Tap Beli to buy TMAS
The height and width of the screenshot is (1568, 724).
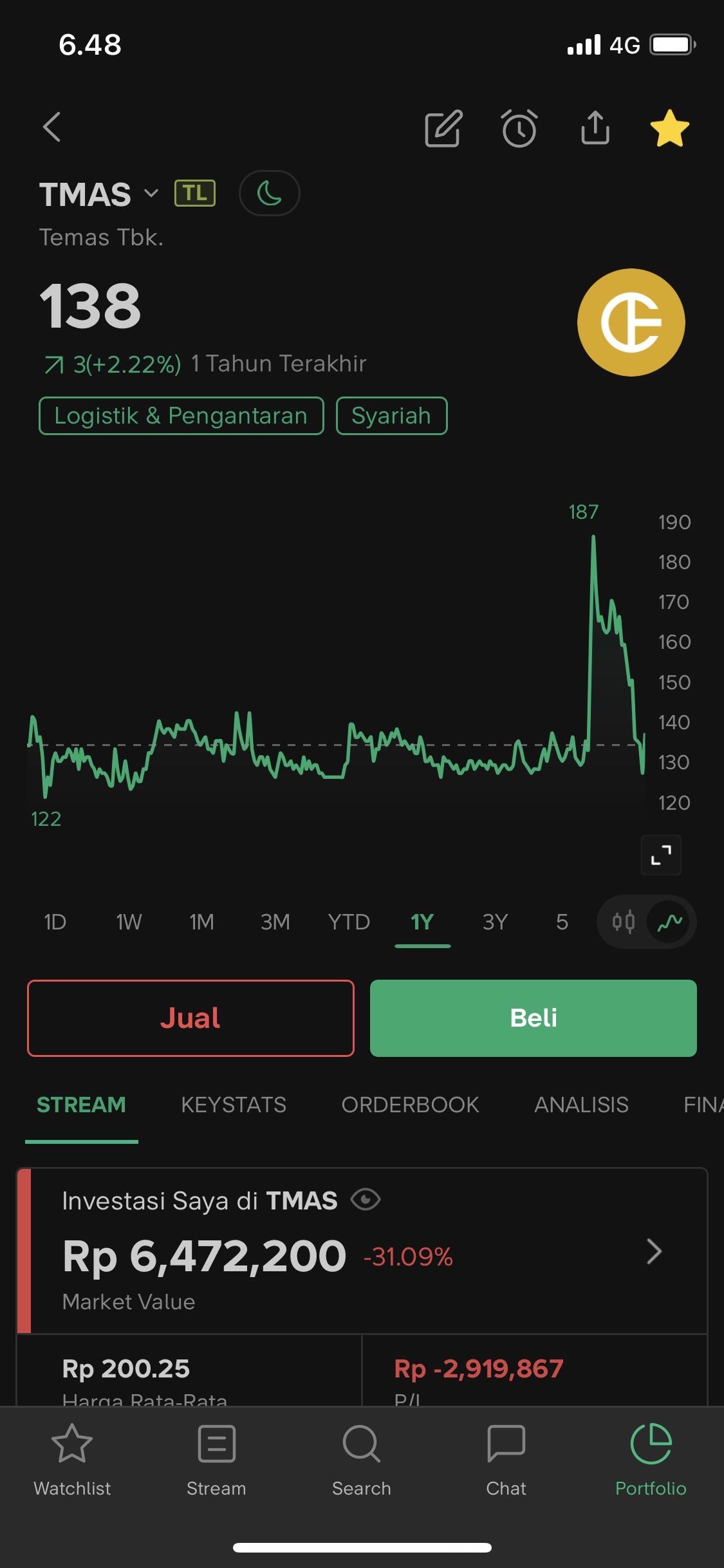click(x=533, y=1018)
